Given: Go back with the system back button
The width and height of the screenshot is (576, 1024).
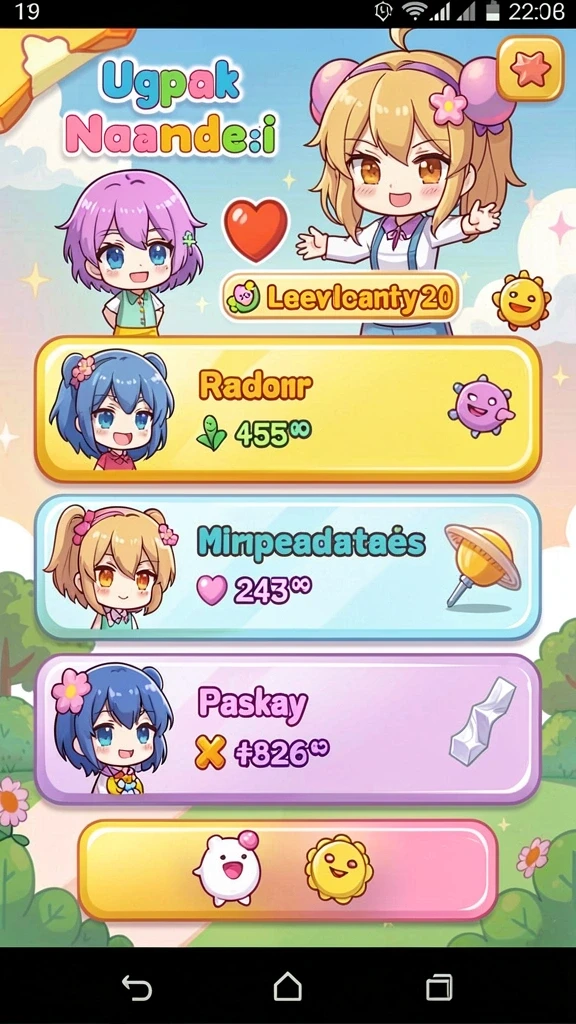Looking at the screenshot, I should tap(136, 986).
